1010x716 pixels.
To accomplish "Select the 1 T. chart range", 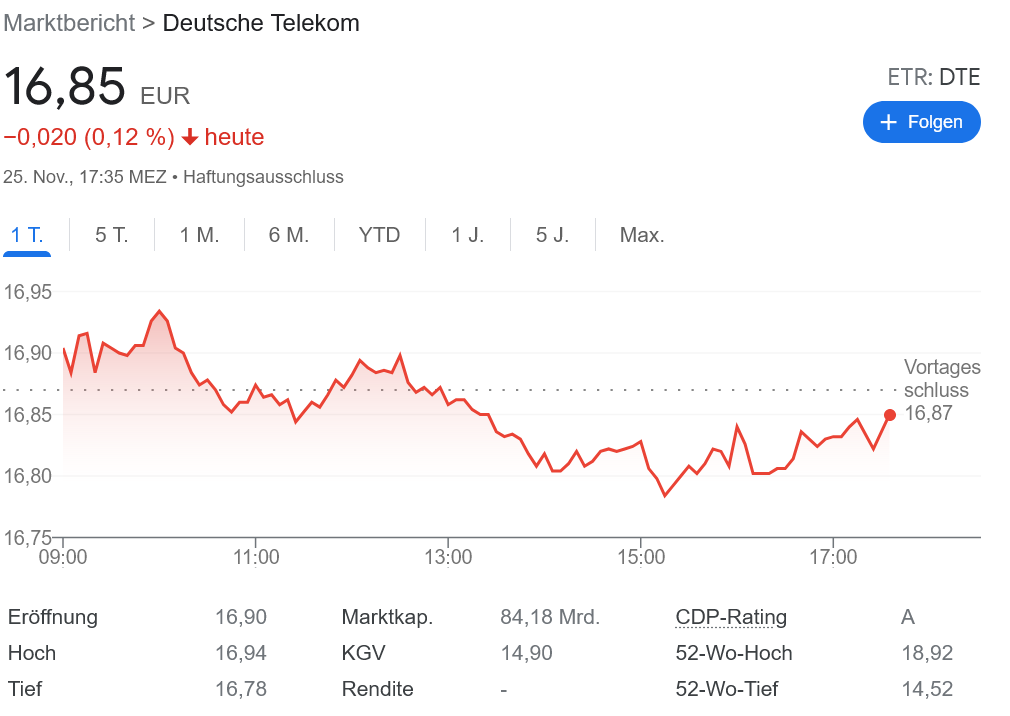I will pos(27,235).
